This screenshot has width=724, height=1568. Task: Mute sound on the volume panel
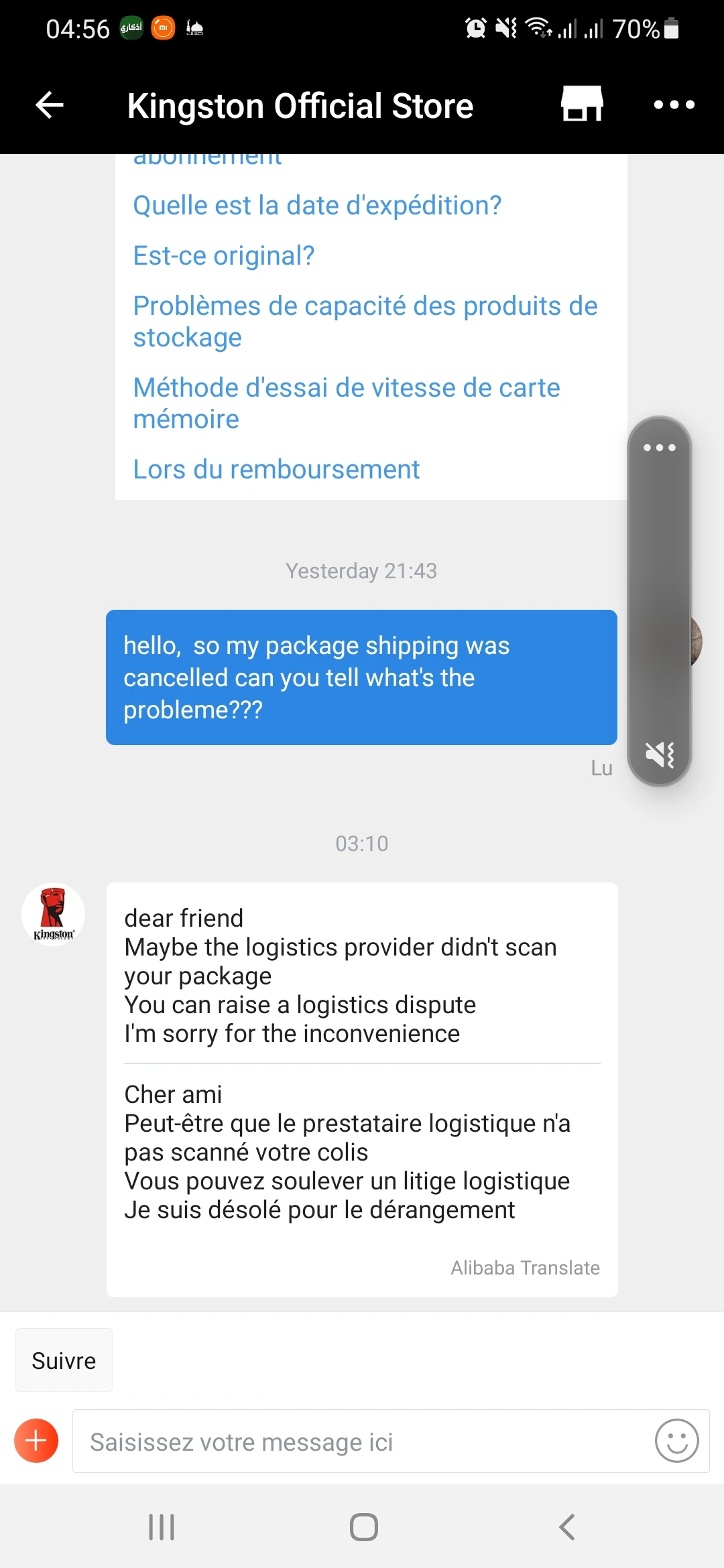coord(660,755)
